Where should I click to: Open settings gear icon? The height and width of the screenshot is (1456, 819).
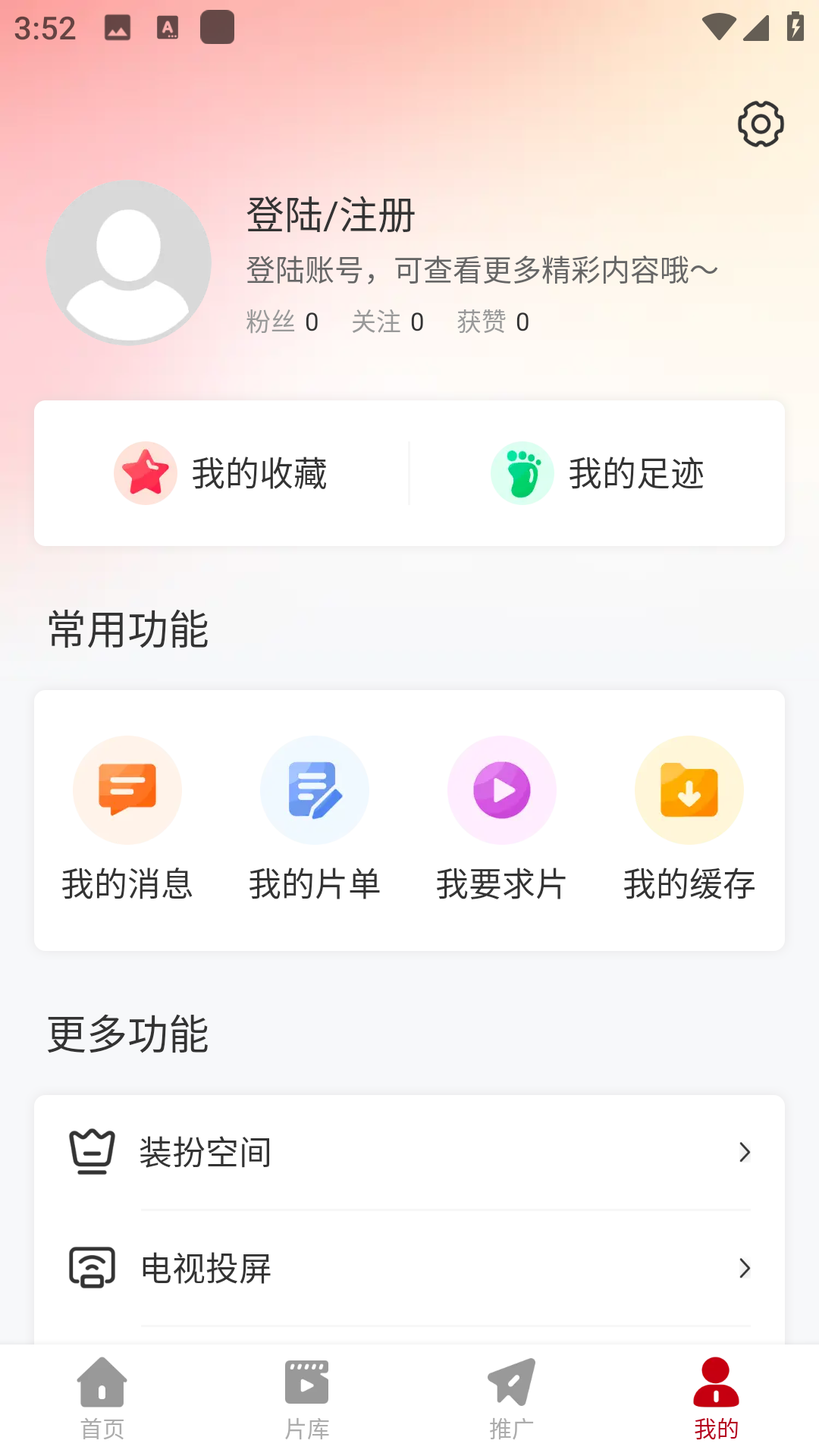pyautogui.click(x=761, y=124)
